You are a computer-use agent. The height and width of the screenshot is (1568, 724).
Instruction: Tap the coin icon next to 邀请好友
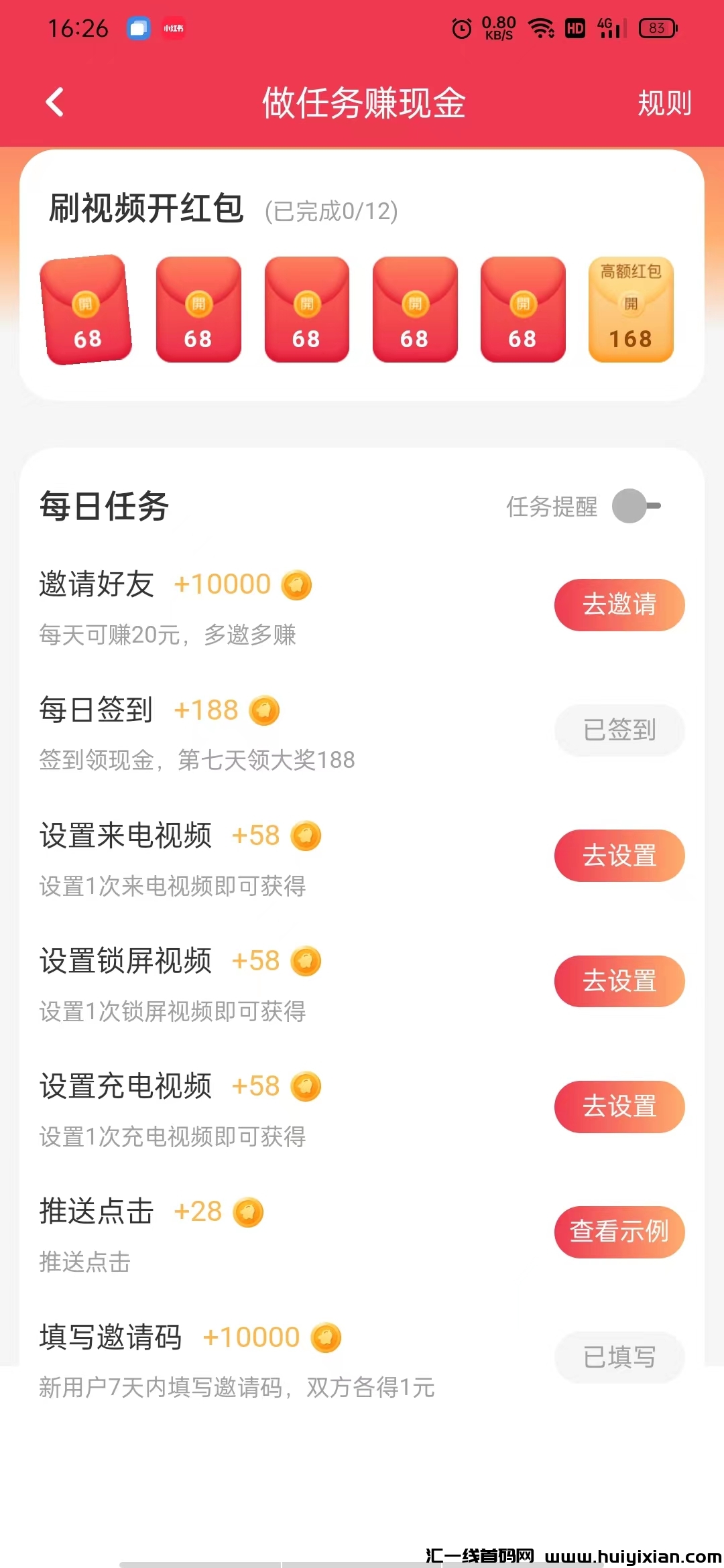tap(300, 584)
